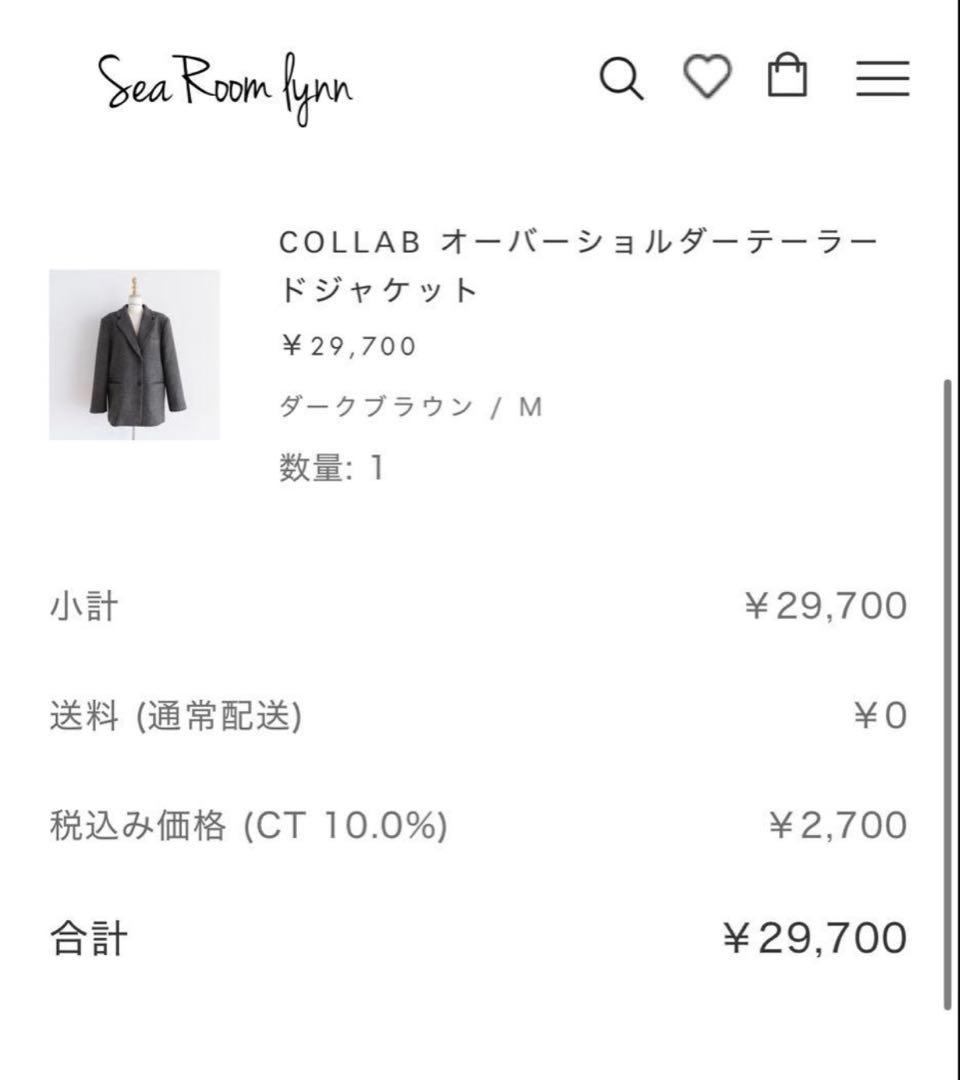
Task: Click the magnifying glass to search products
Action: click(621, 78)
